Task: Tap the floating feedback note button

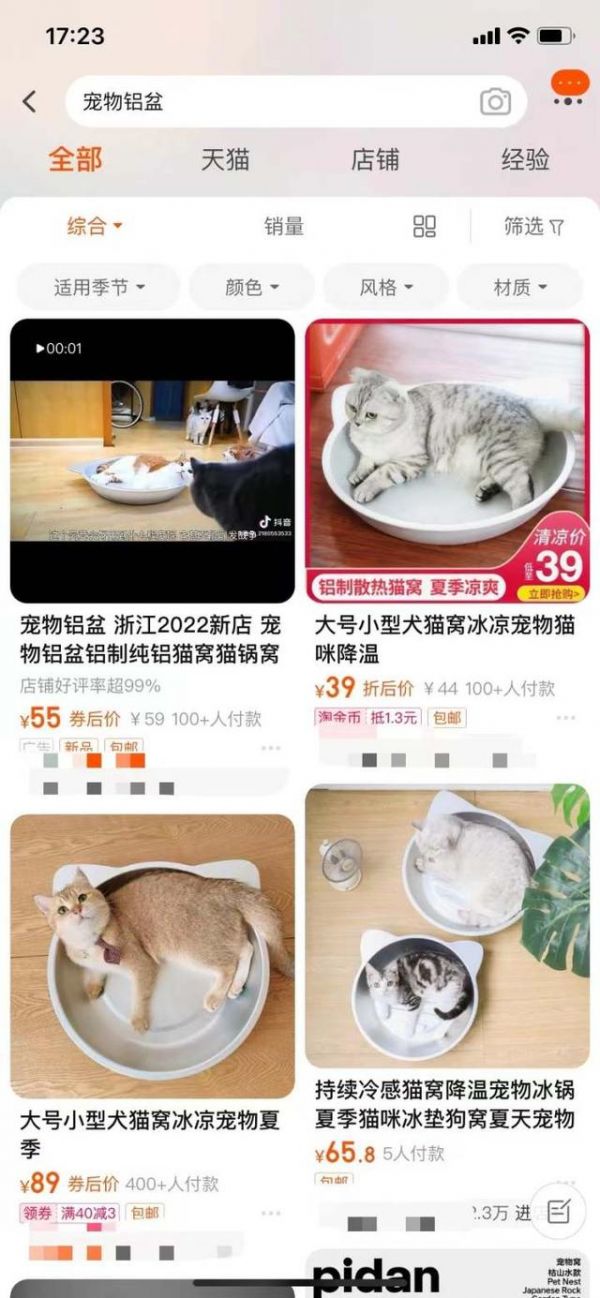Action: coord(558,1211)
